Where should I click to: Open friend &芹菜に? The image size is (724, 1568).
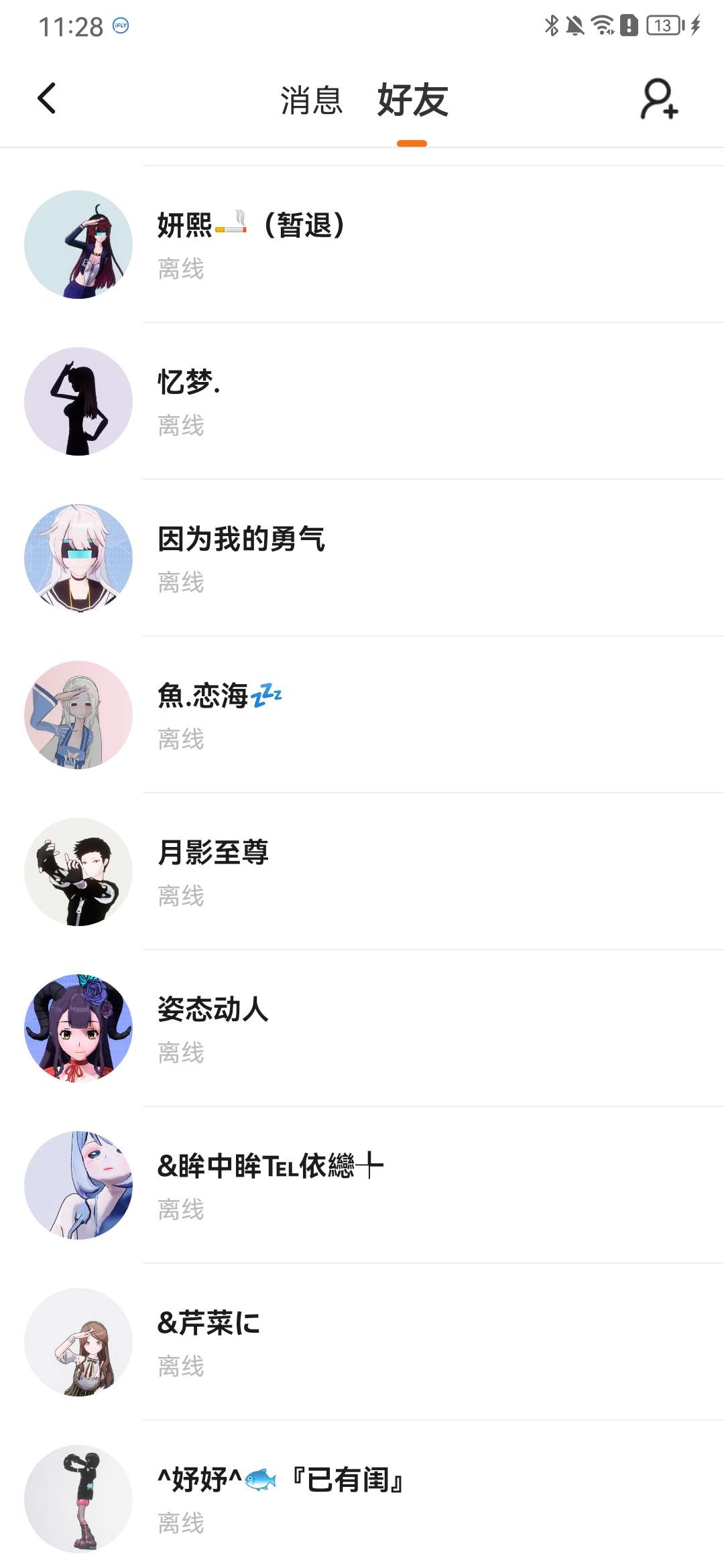pyautogui.click(x=362, y=1342)
